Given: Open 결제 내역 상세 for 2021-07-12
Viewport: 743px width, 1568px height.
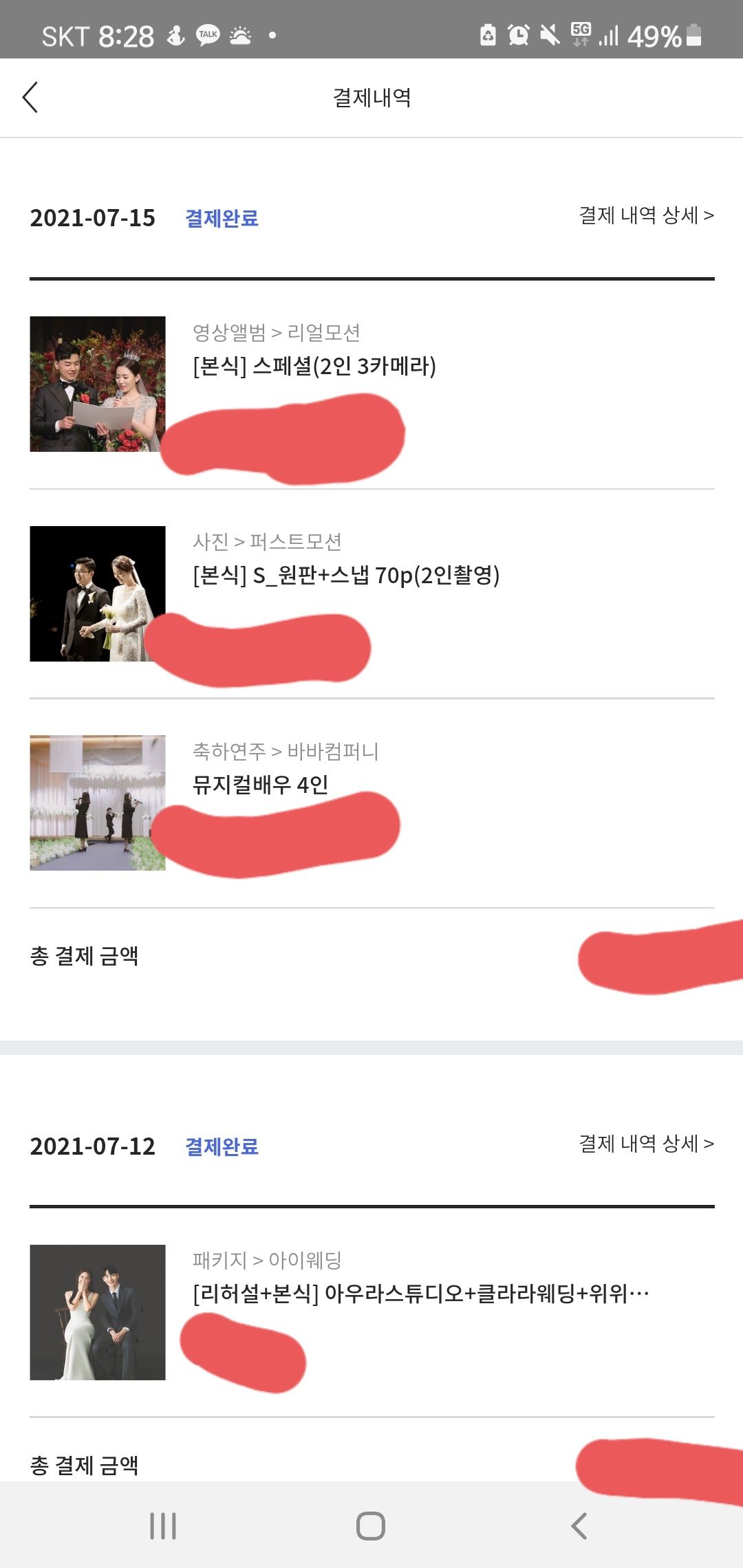Looking at the screenshot, I should [x=646, y=1144].
